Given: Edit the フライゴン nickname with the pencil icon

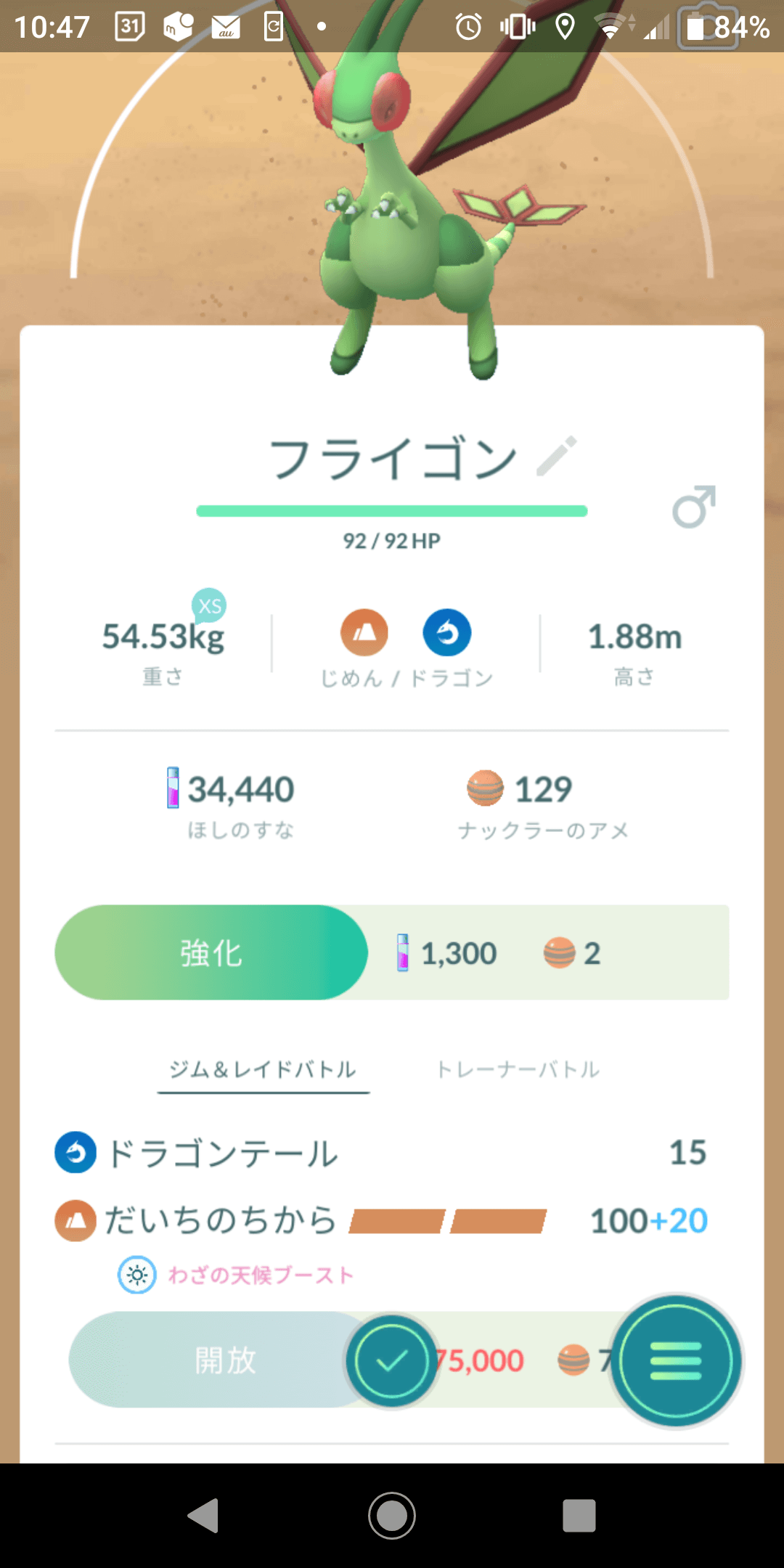Looking at the screenshot, I should 557,456.
